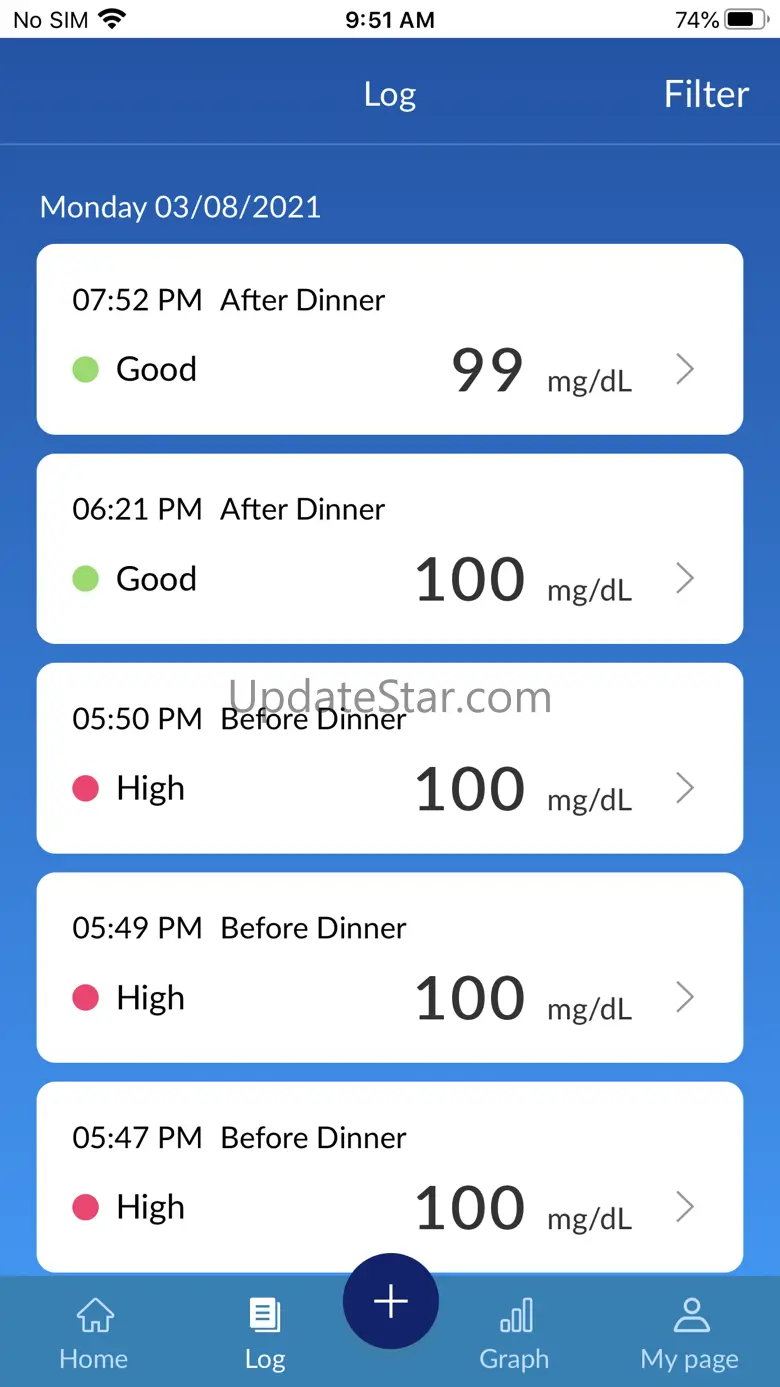Select the Log tab
The height and width of the screenshot is (1387, 780).
tap(265, 1333)
